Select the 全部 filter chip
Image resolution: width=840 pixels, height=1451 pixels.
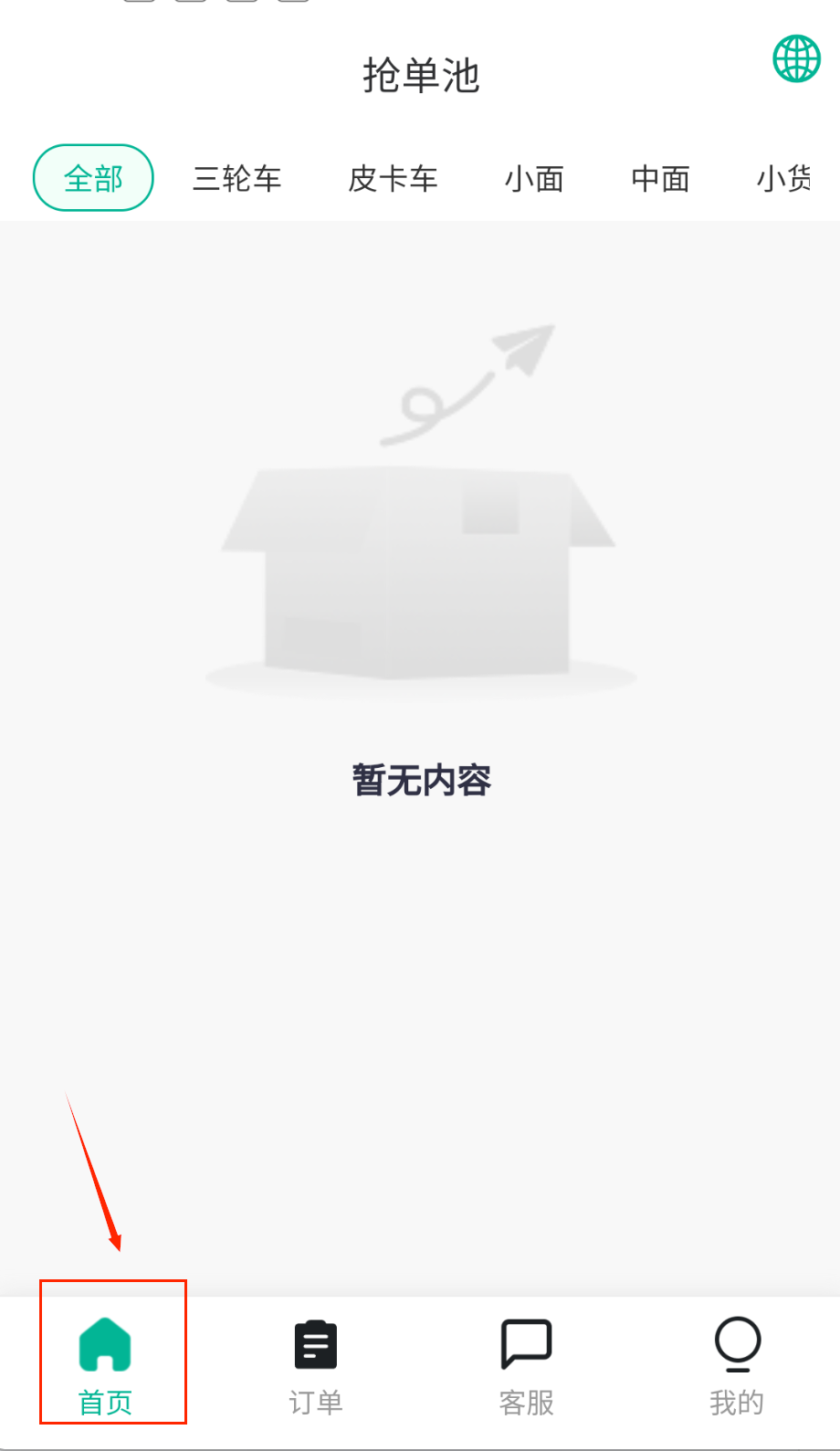[x=93, y=178]
